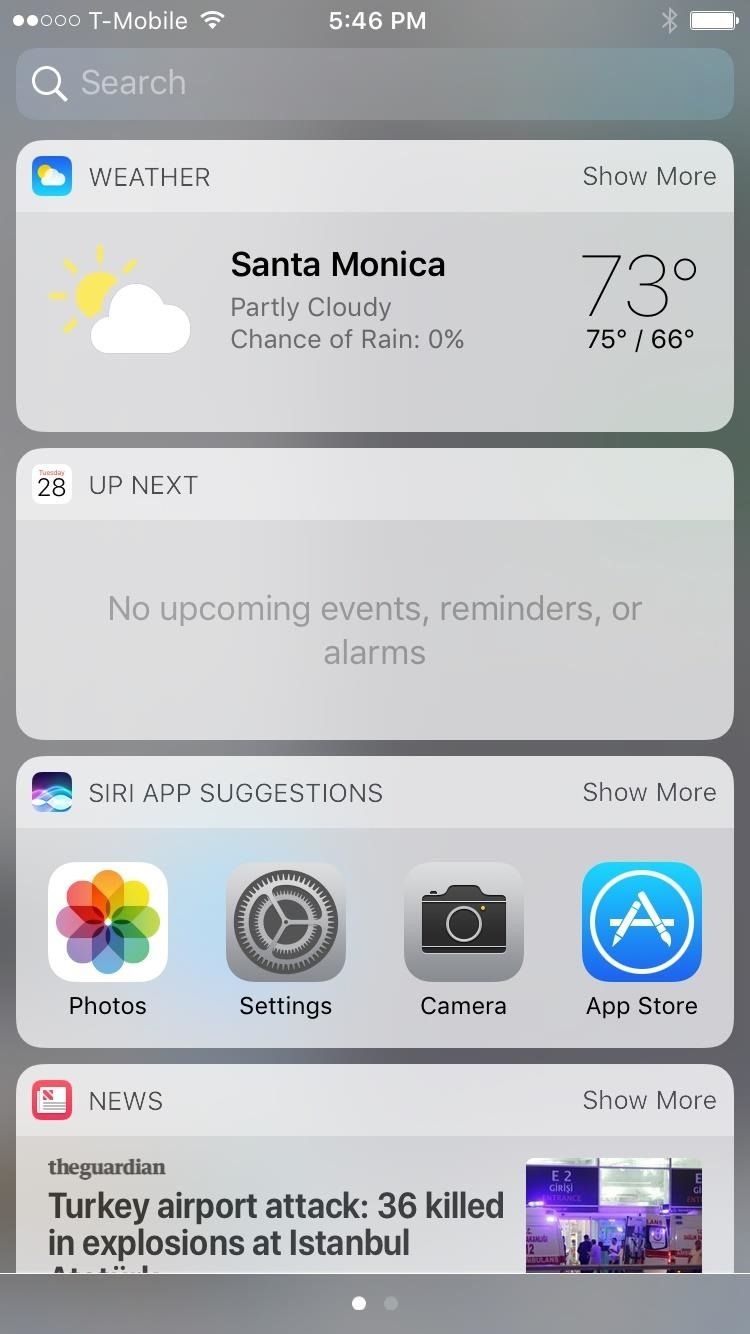Open the Santa Monica weather details

[x=338, y=264]
